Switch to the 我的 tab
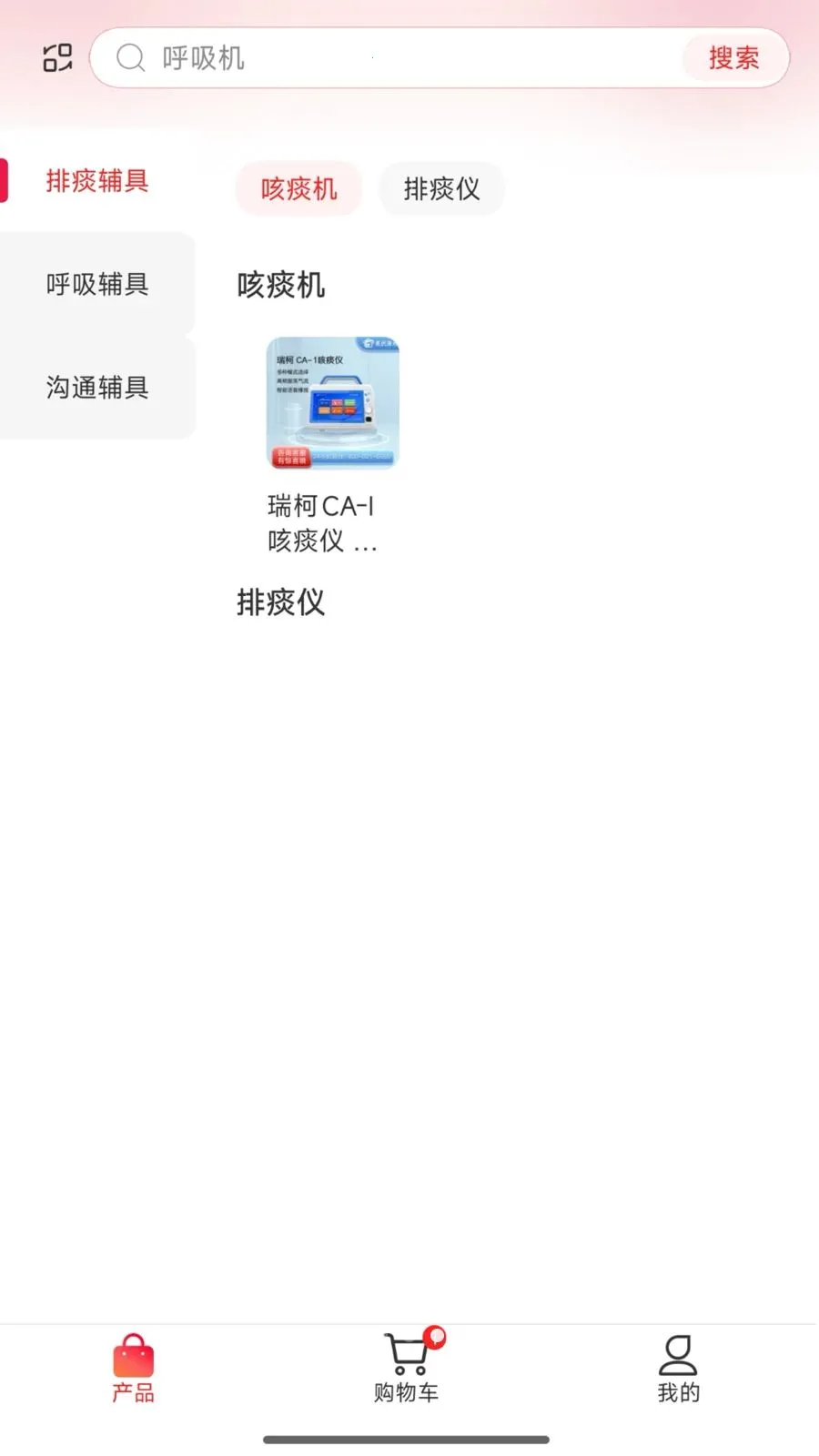This screenshot has height=1456, width=819. [x=678, y=1368]
